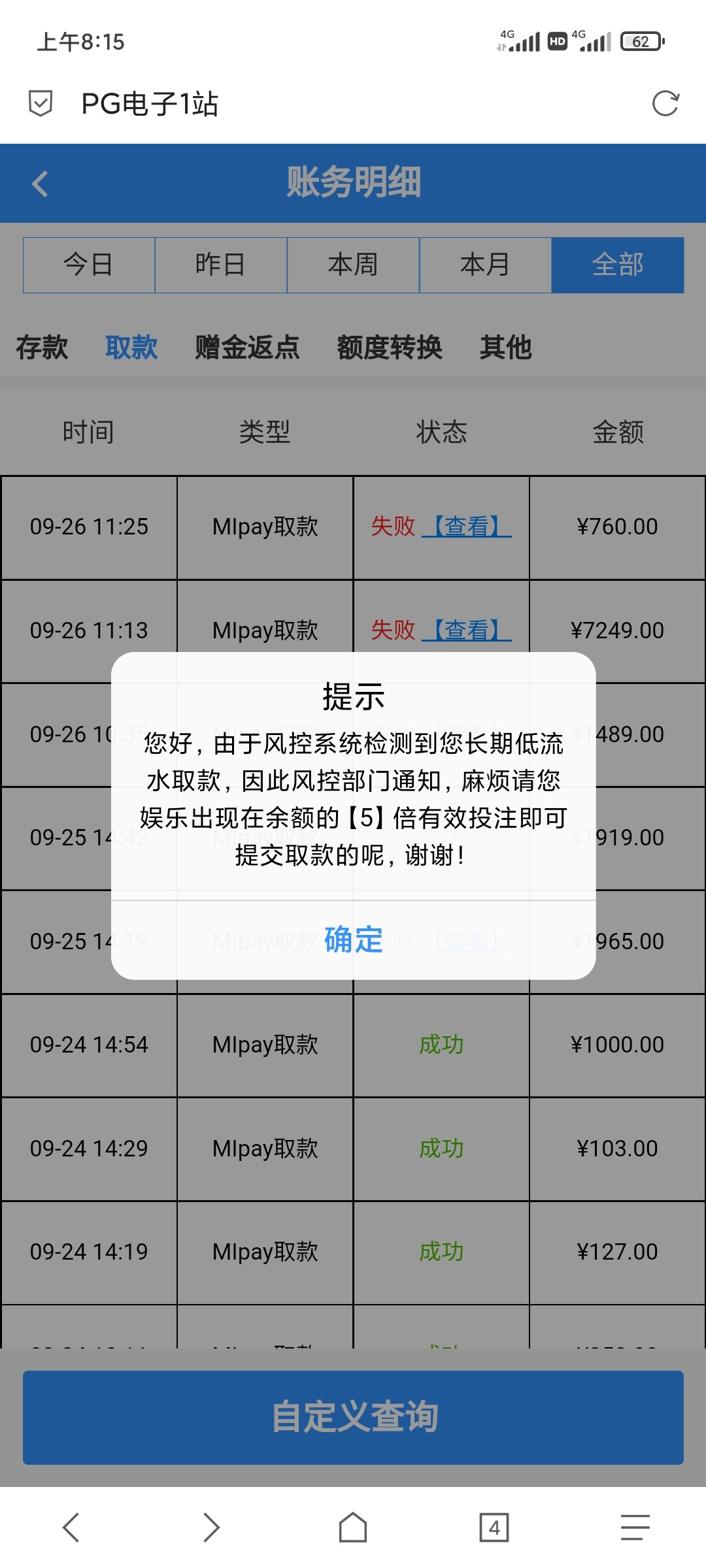706x1568 pixels.
Task: Tap the browser back navigation arrow
Action: coord(72,1526)
